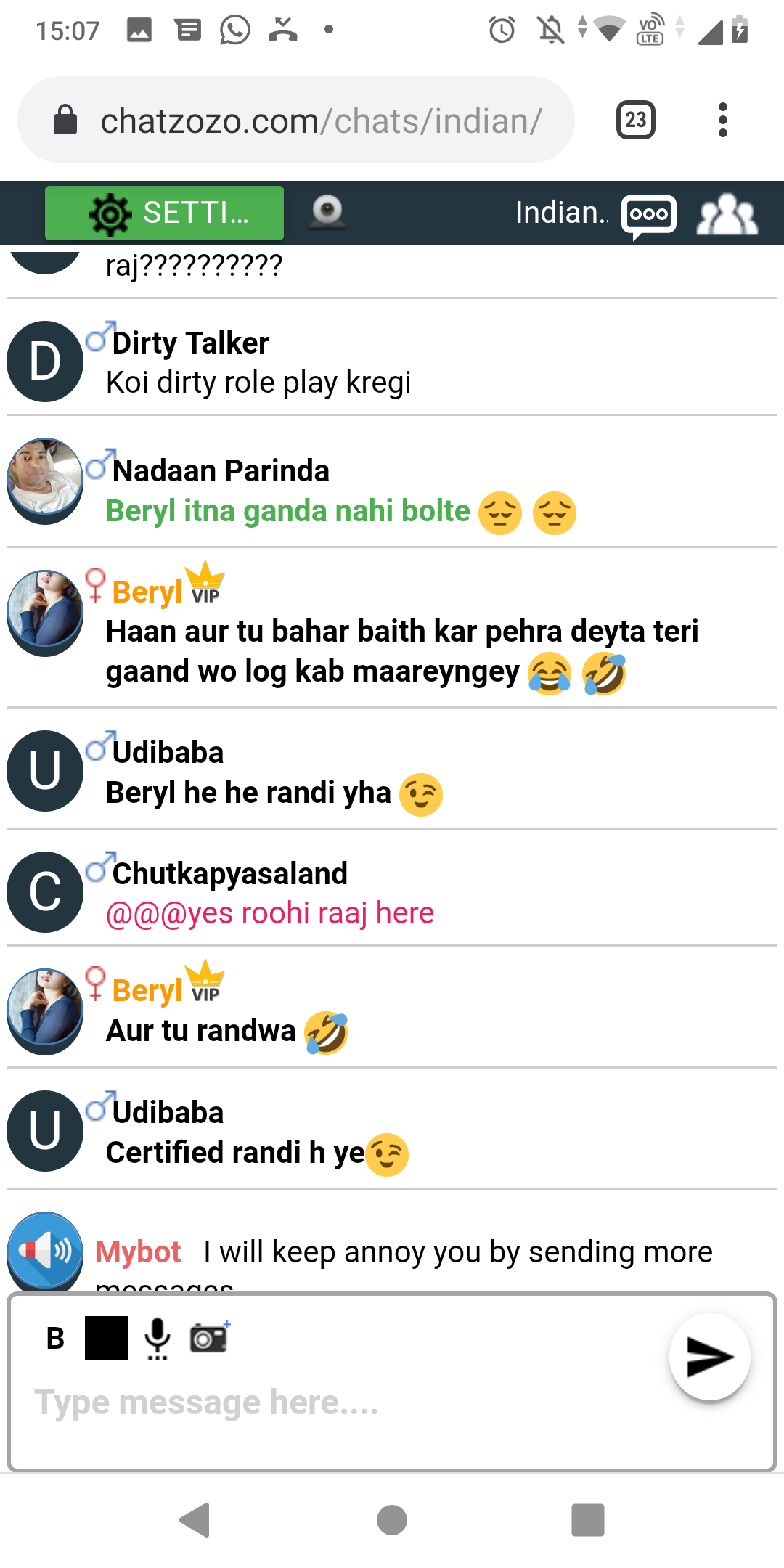The height and width of the screenshot is (1568, 784).
Task: Record a voice message with microphone
Action: pos(158,1338)
